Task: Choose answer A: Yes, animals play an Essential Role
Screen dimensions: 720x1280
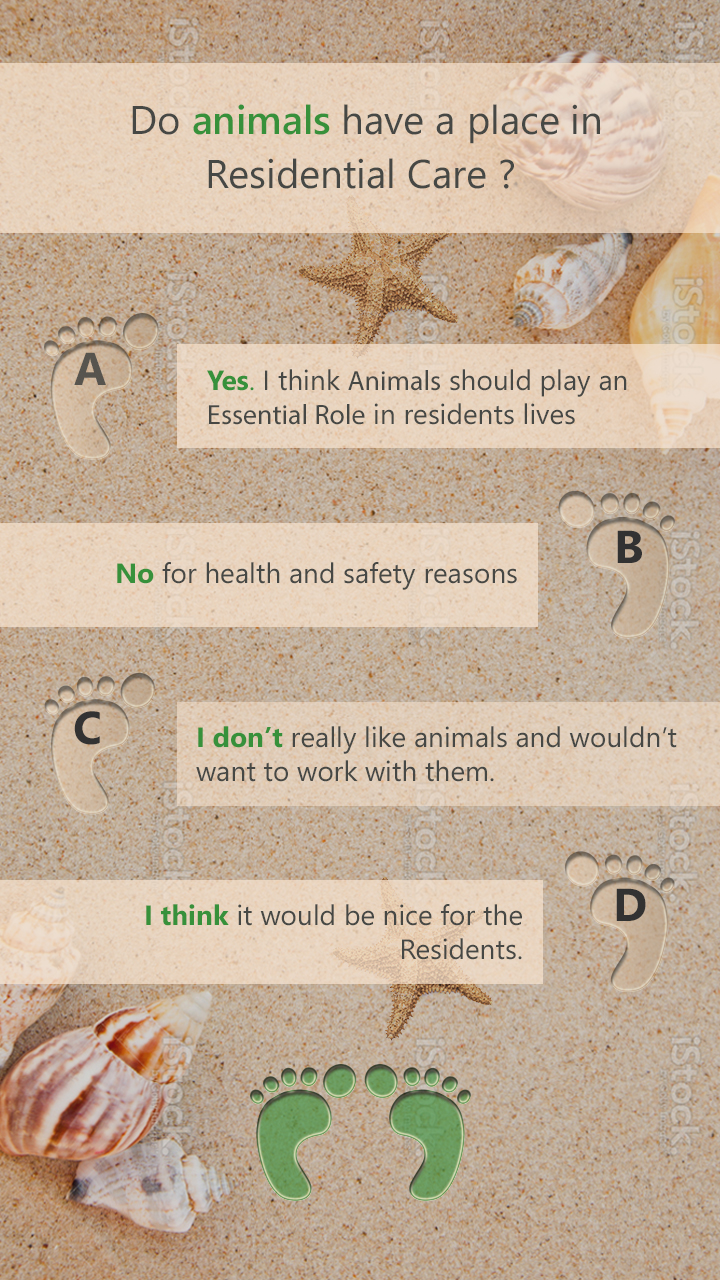Action: pos(448,396)
